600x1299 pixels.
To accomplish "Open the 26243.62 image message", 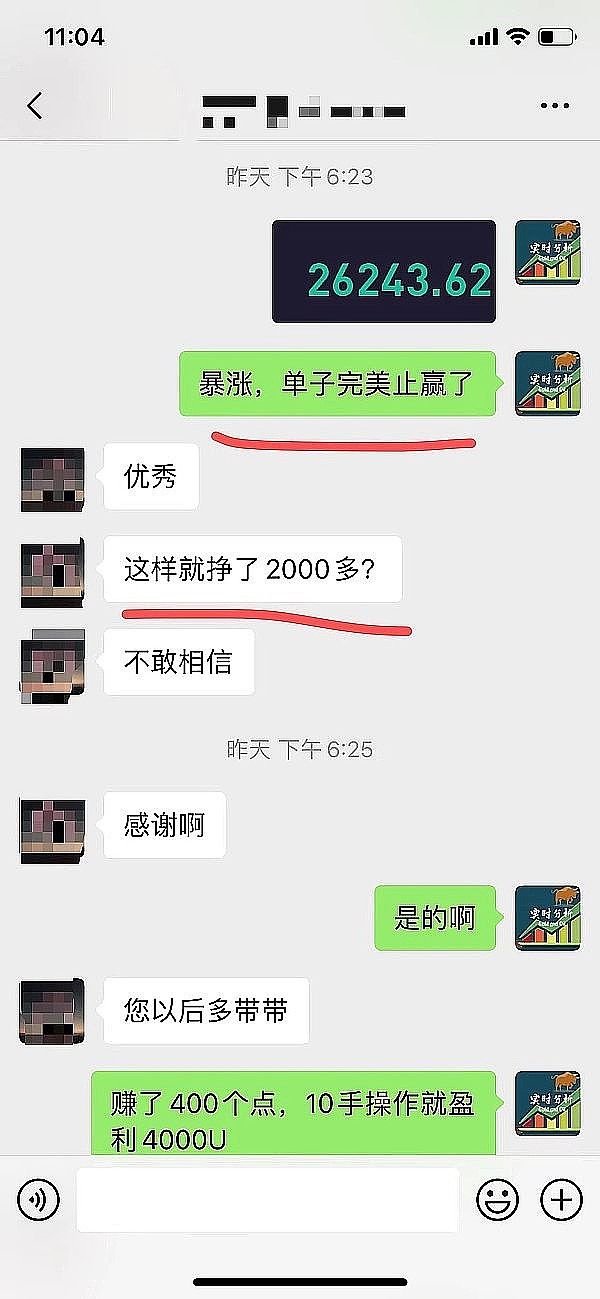I will [384, 272].
